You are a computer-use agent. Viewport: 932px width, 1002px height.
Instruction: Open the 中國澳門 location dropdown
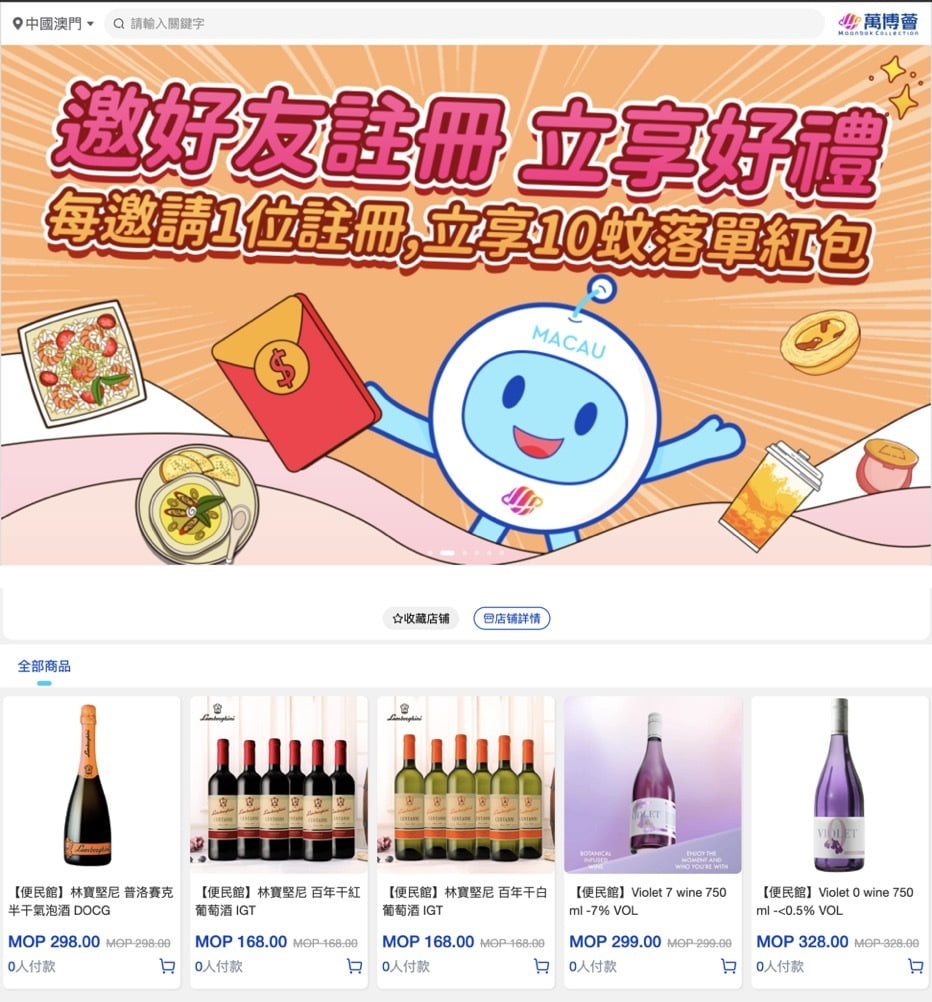[x=53, y=23]
